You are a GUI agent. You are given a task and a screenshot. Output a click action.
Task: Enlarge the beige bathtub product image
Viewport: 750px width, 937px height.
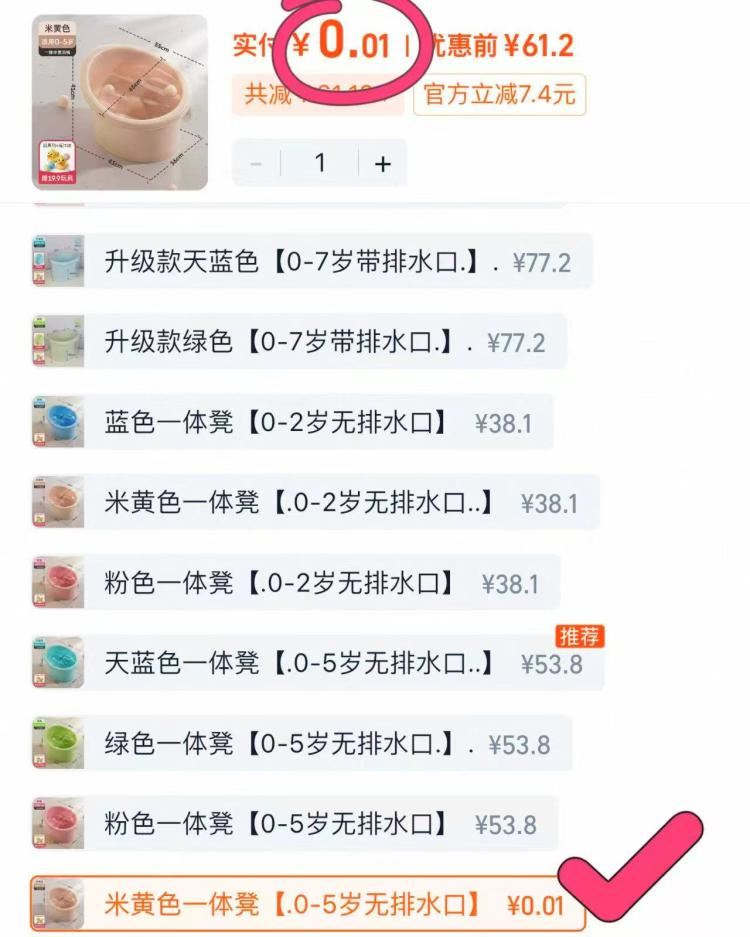click(x=120, y=103)
